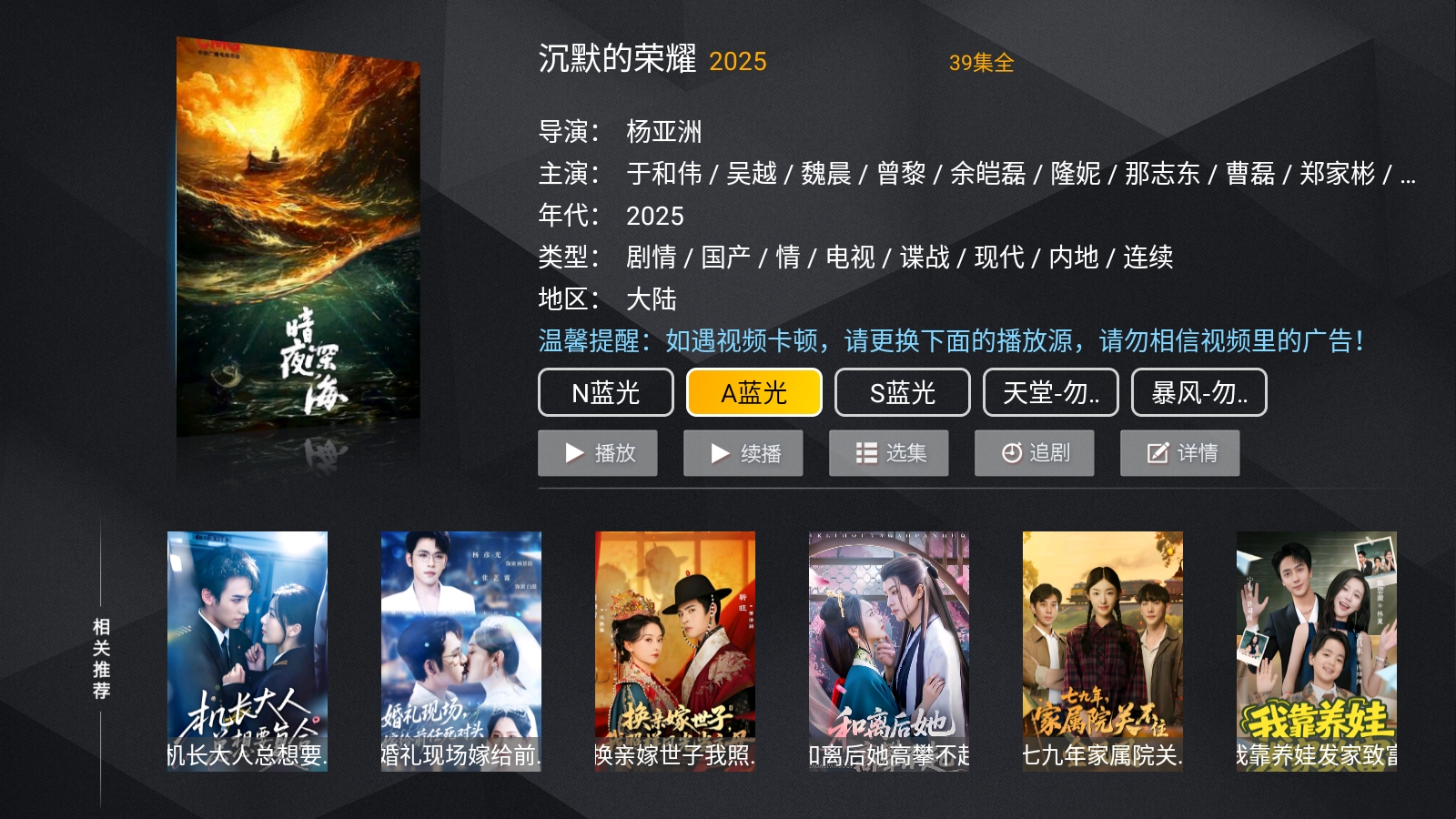The image size is (1456, 819).
Task: Open the 选集 episode list
Action: tap(888, 453)
